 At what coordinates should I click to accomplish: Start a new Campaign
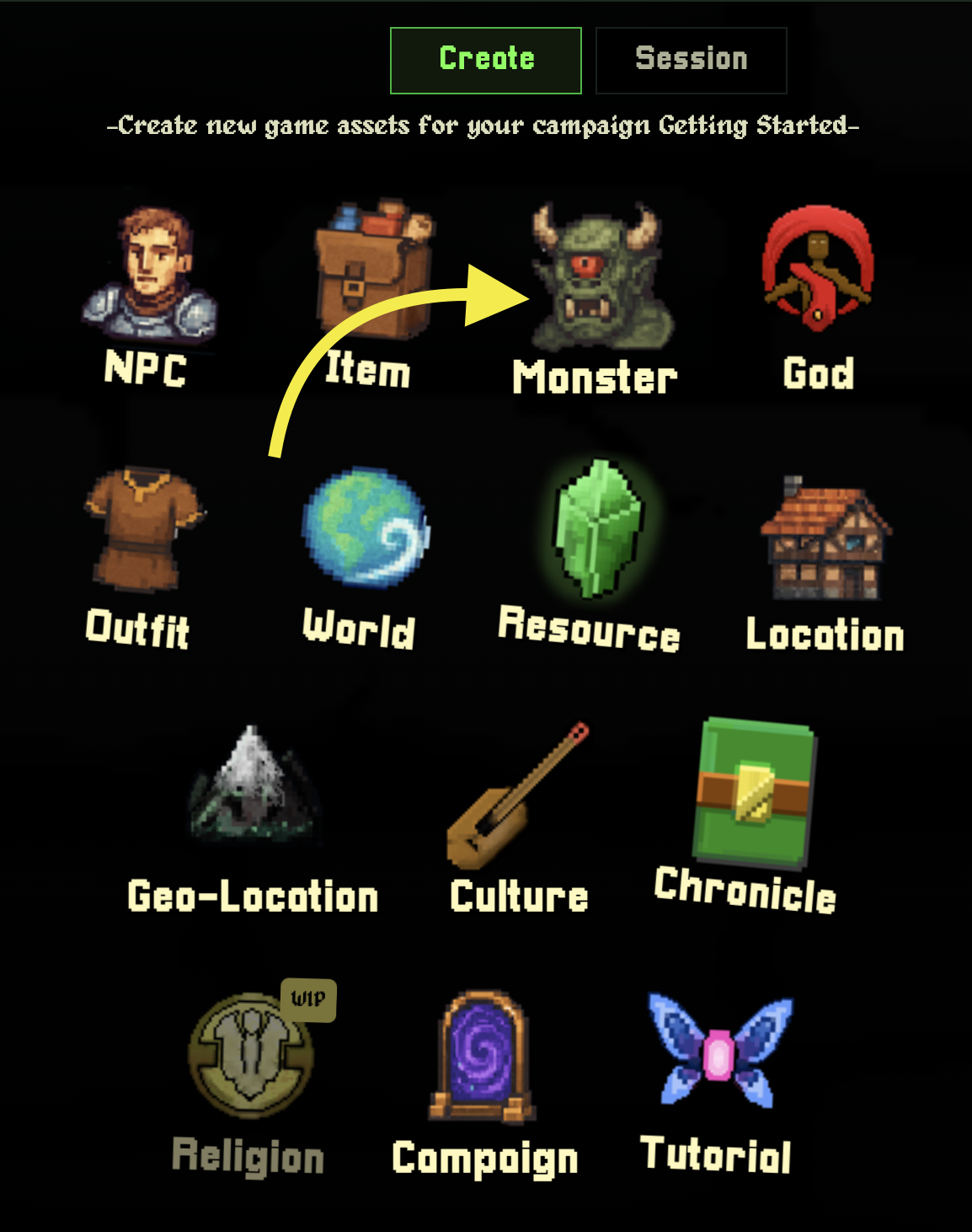point(484,1083)
